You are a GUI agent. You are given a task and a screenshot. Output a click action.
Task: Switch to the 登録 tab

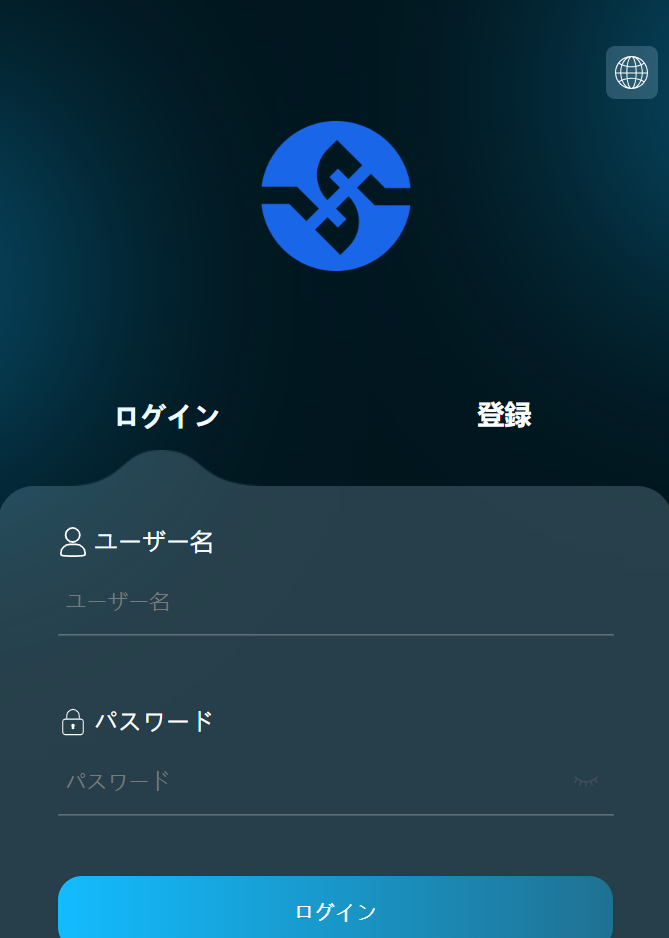point(504,415)
